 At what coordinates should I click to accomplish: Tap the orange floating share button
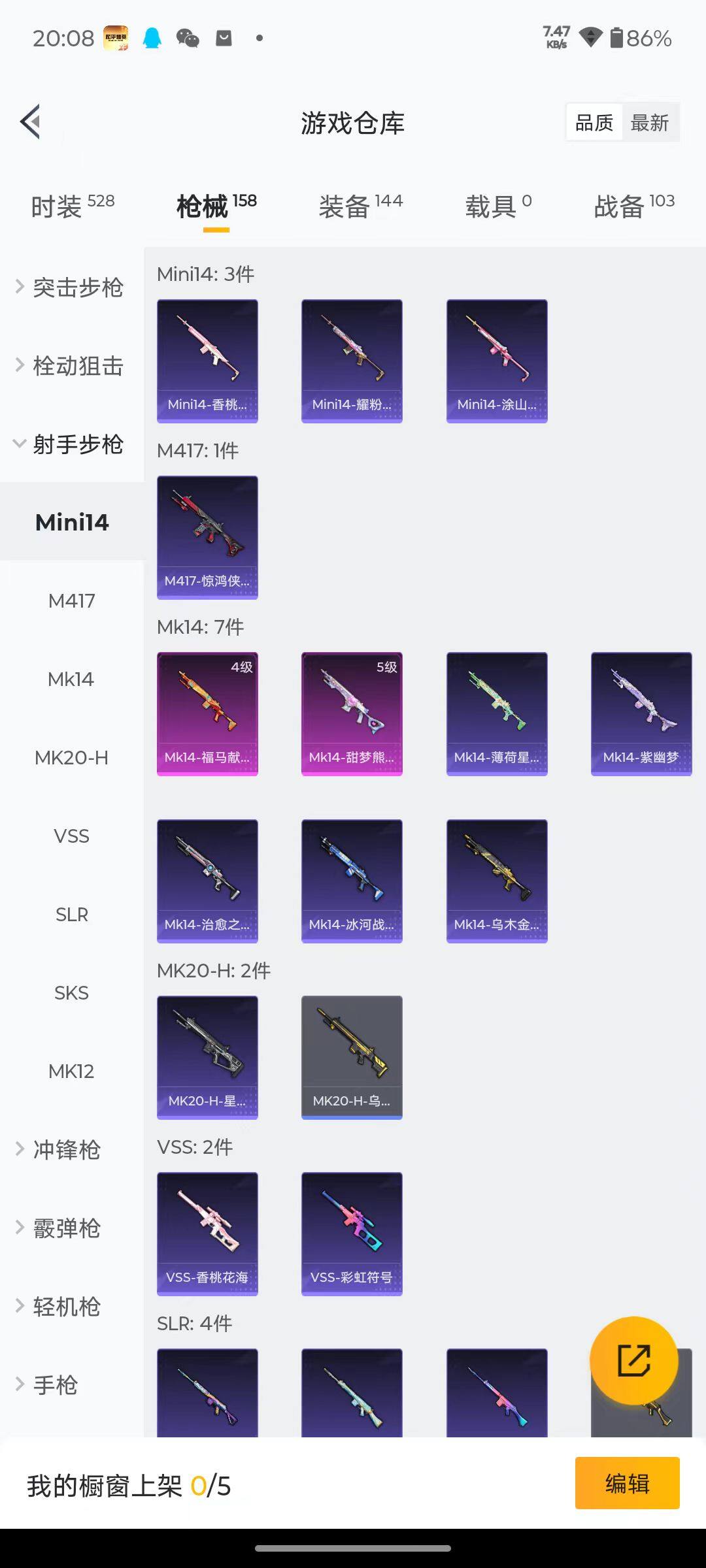633,1360
